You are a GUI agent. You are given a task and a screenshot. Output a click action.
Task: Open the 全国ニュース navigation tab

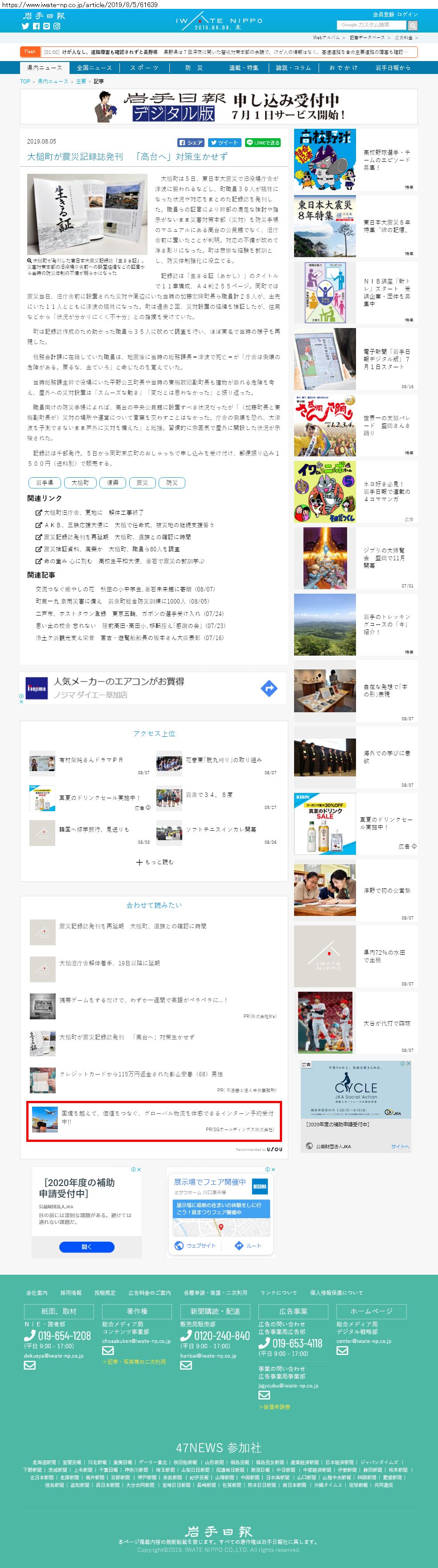pyautogui.click(x=94, y=68)
